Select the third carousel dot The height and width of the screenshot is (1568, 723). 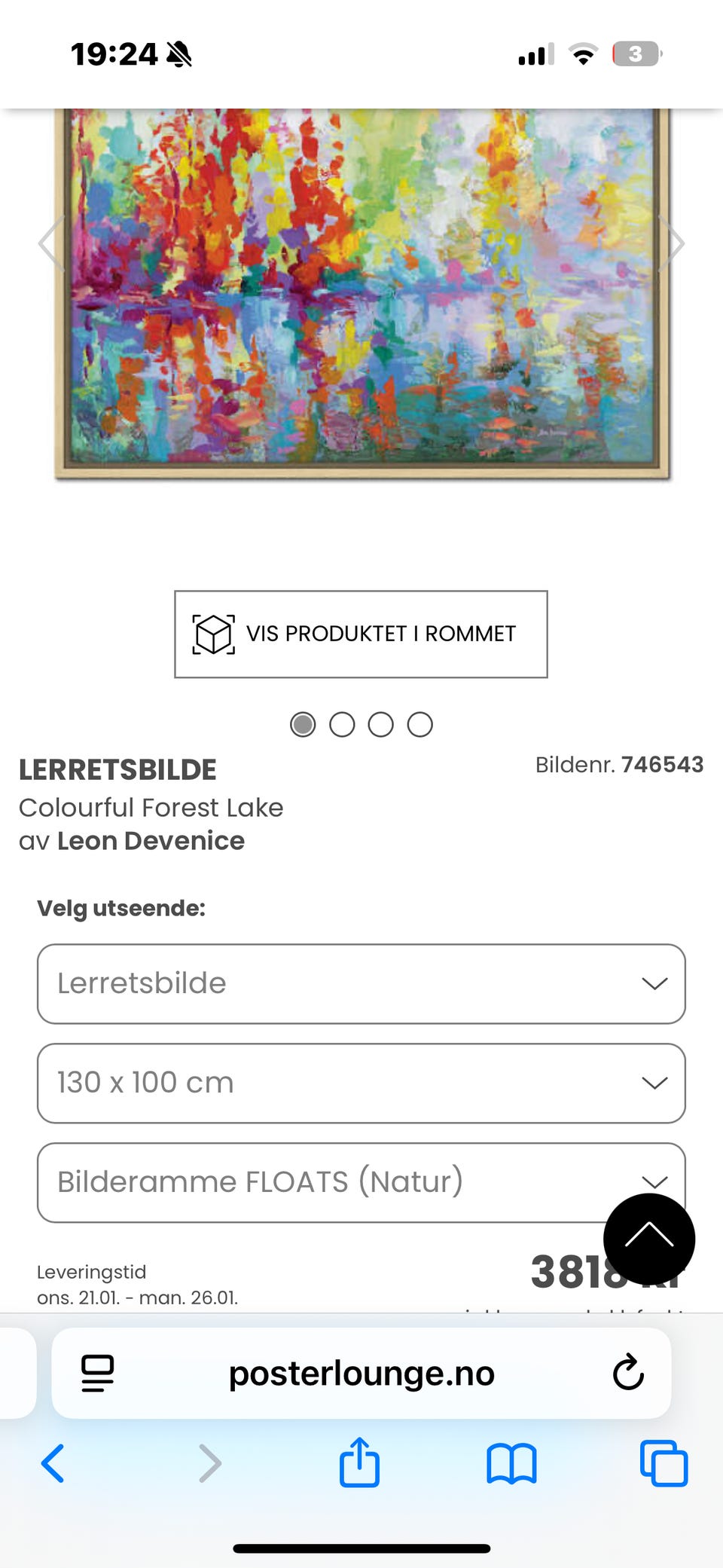click(382, 724)
